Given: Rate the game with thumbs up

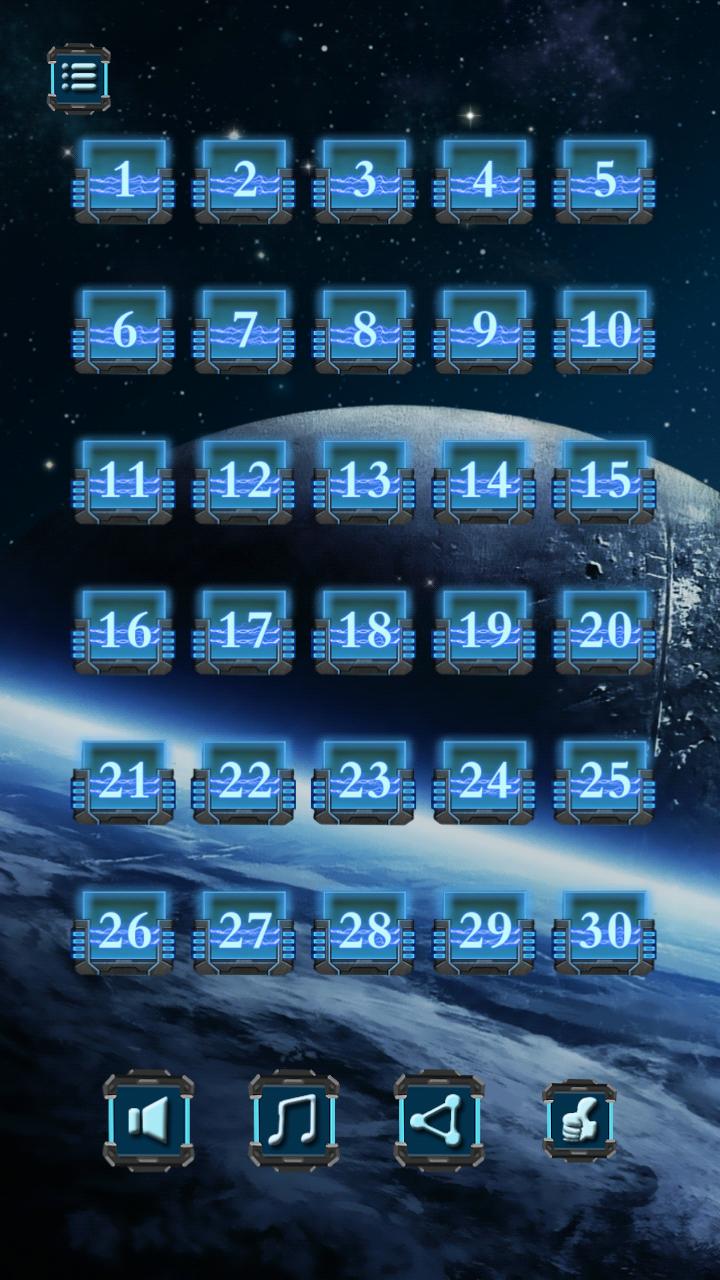Looking at the screenshot, I should click(x=579, y=1120).
